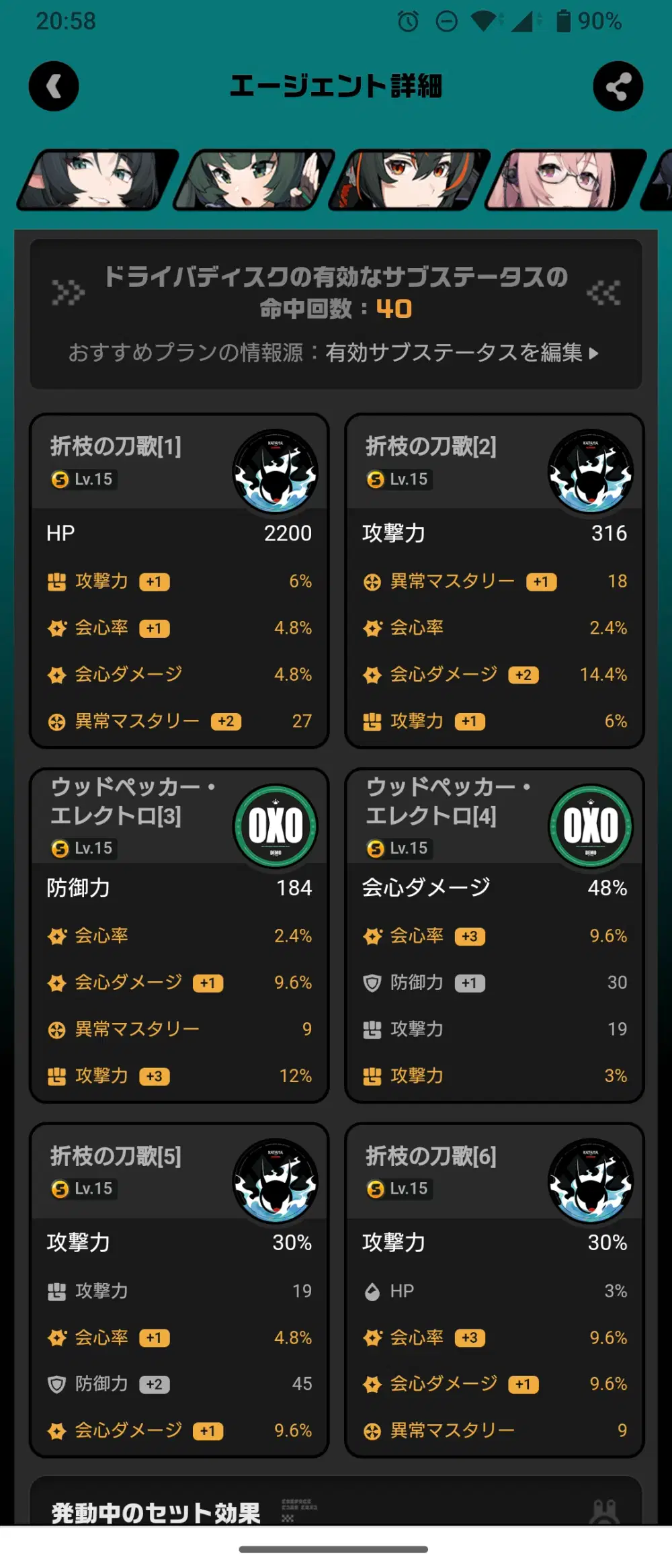Click the back arrow icon
The width and height of the screenshot is (672, 1568).
[54, 86]
